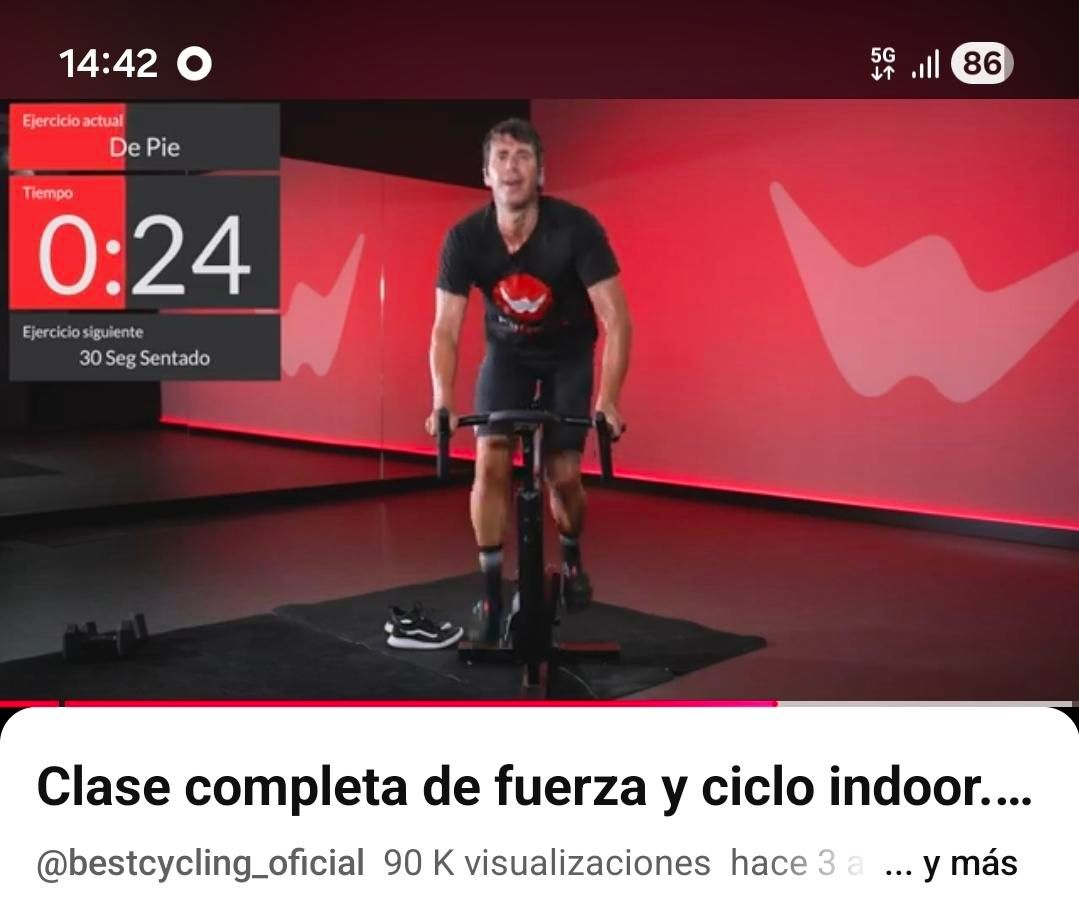Open the video title "Clase completa de fuerza"

coord(533,788)
